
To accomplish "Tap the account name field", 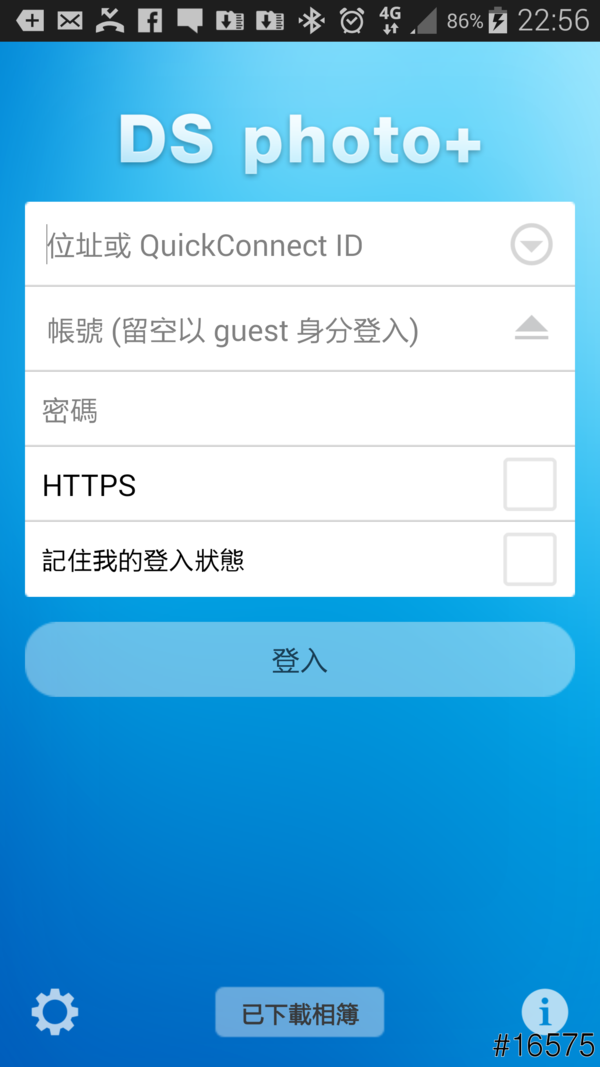I will pos(260,330).
